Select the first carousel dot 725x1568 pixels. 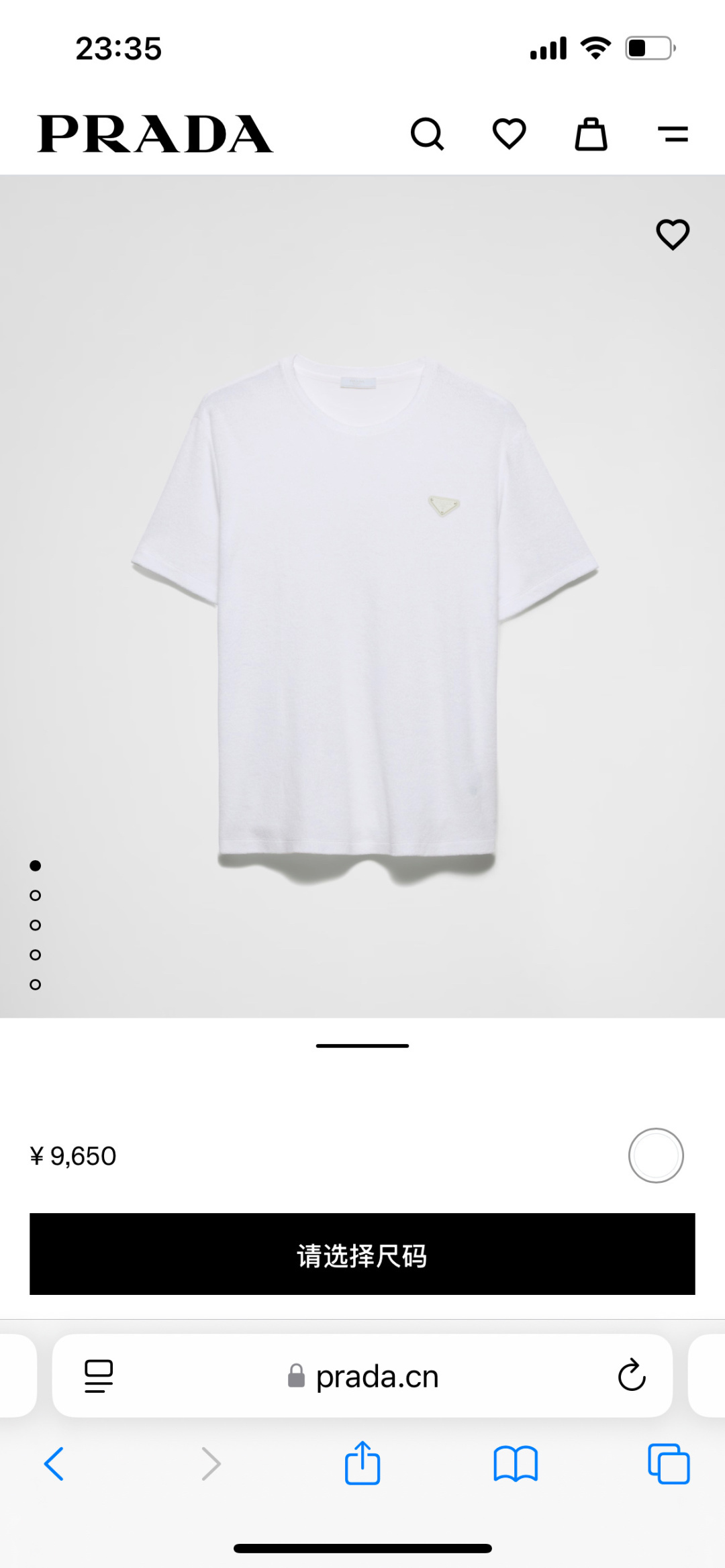35,866
